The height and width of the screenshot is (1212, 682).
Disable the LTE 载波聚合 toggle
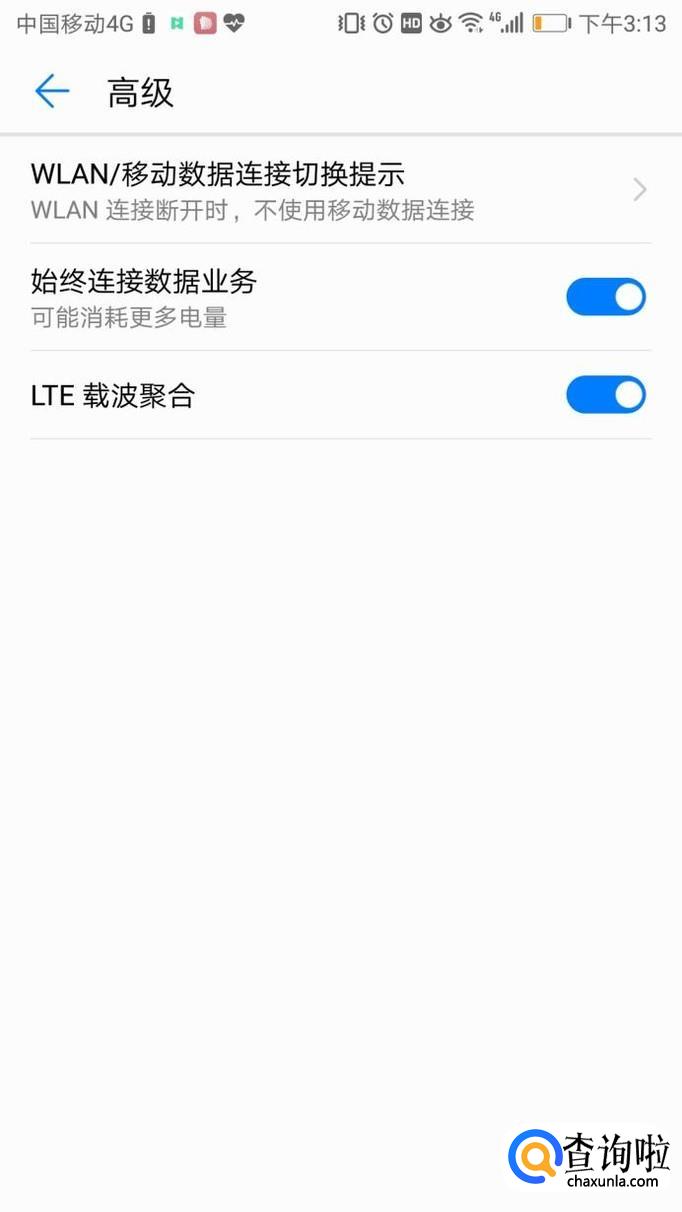click(x=605, y=395)
